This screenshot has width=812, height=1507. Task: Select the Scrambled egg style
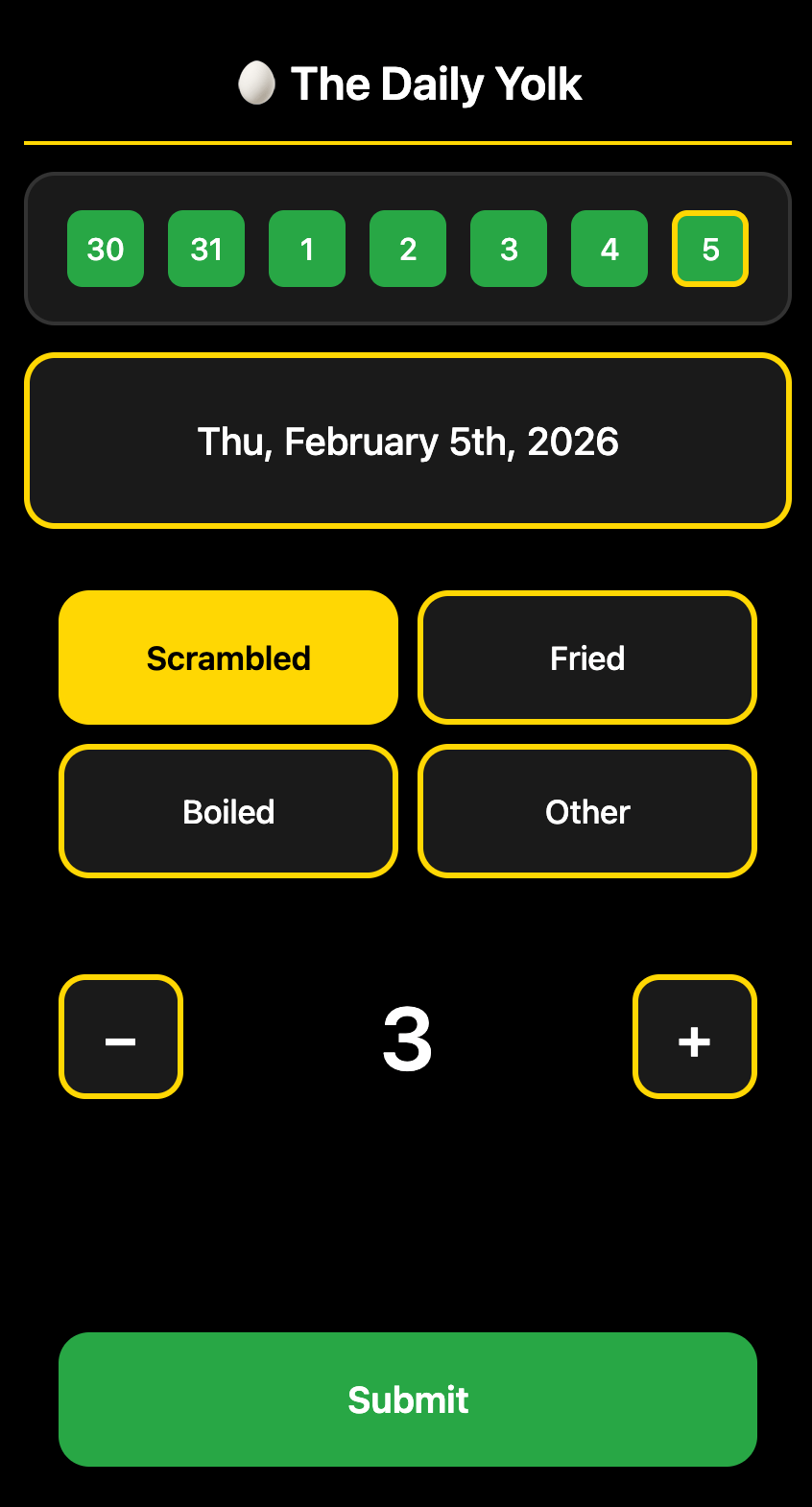228,658
